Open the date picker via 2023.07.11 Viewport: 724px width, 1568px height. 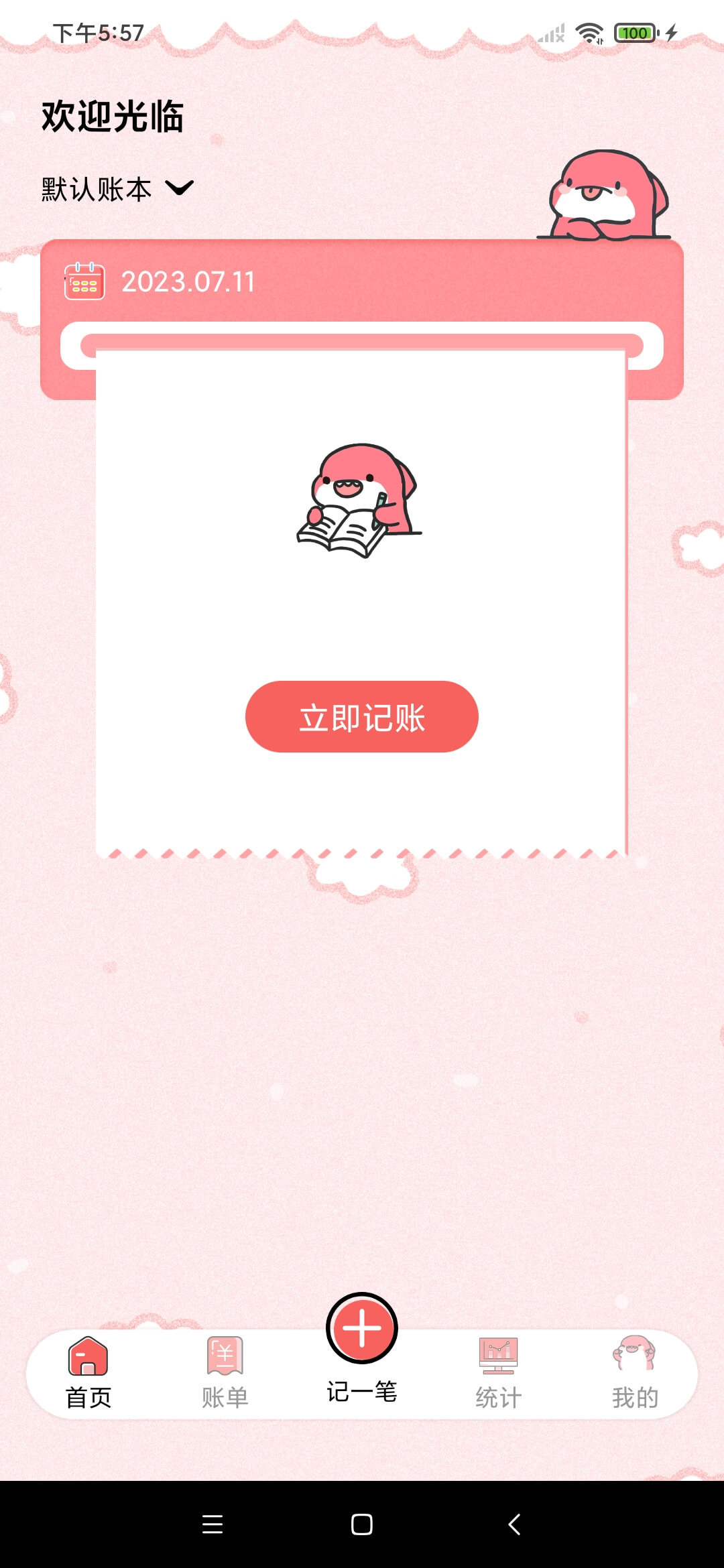188,281
